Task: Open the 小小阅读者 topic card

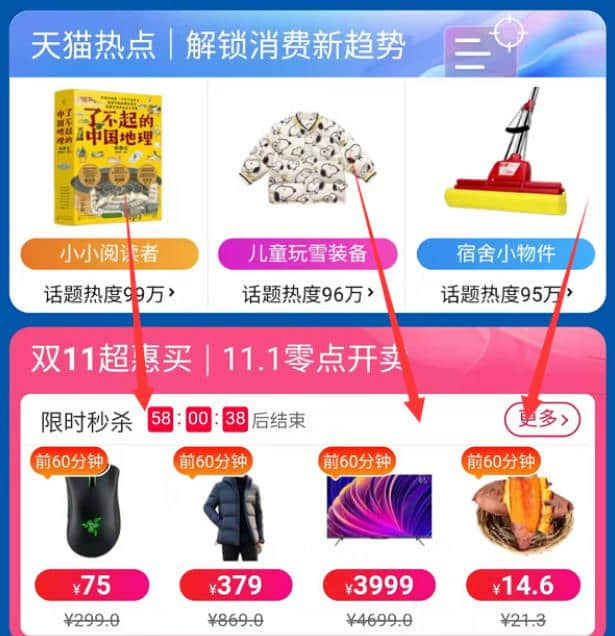Action: [x=107, y=252]
